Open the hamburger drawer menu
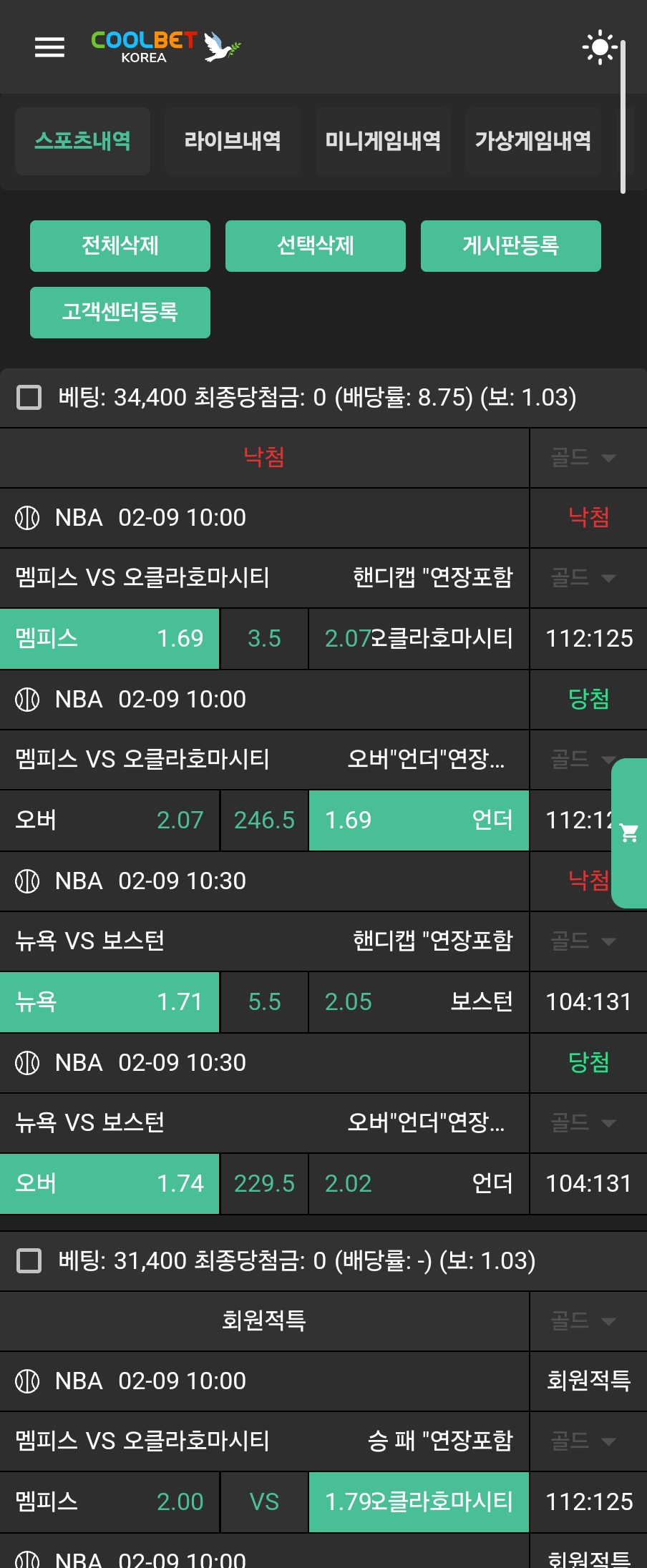Screen dimensions: 647x1568 [49, 47]
